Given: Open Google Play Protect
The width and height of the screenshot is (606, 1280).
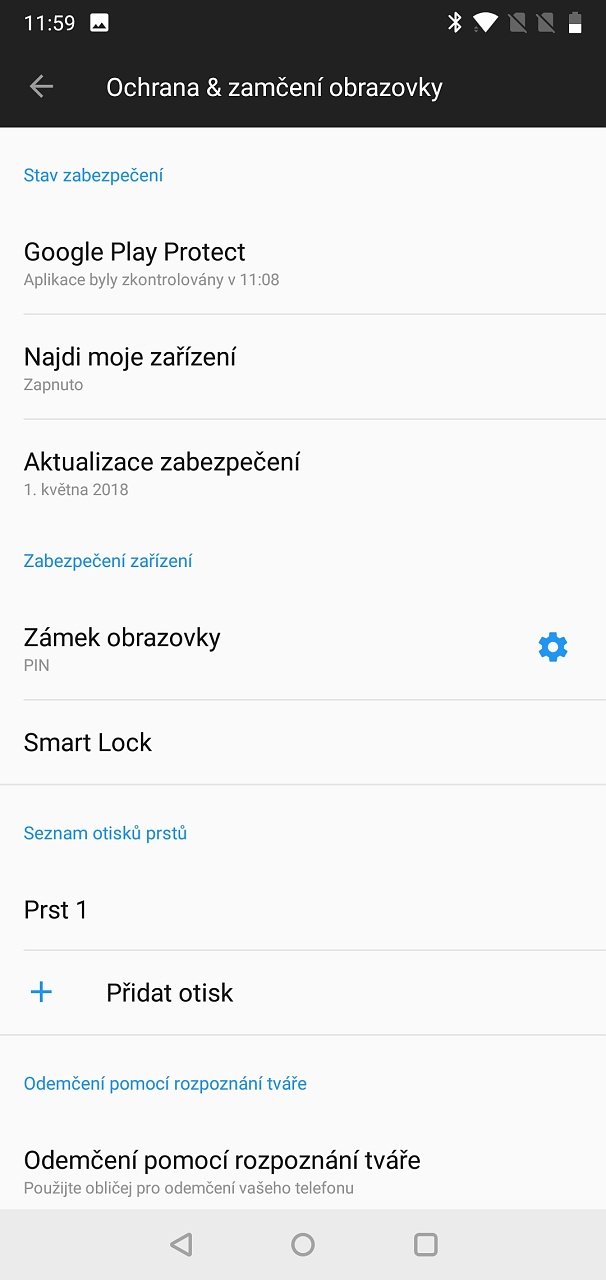Looking at the screenshot, I should click(x=303, y=263).
